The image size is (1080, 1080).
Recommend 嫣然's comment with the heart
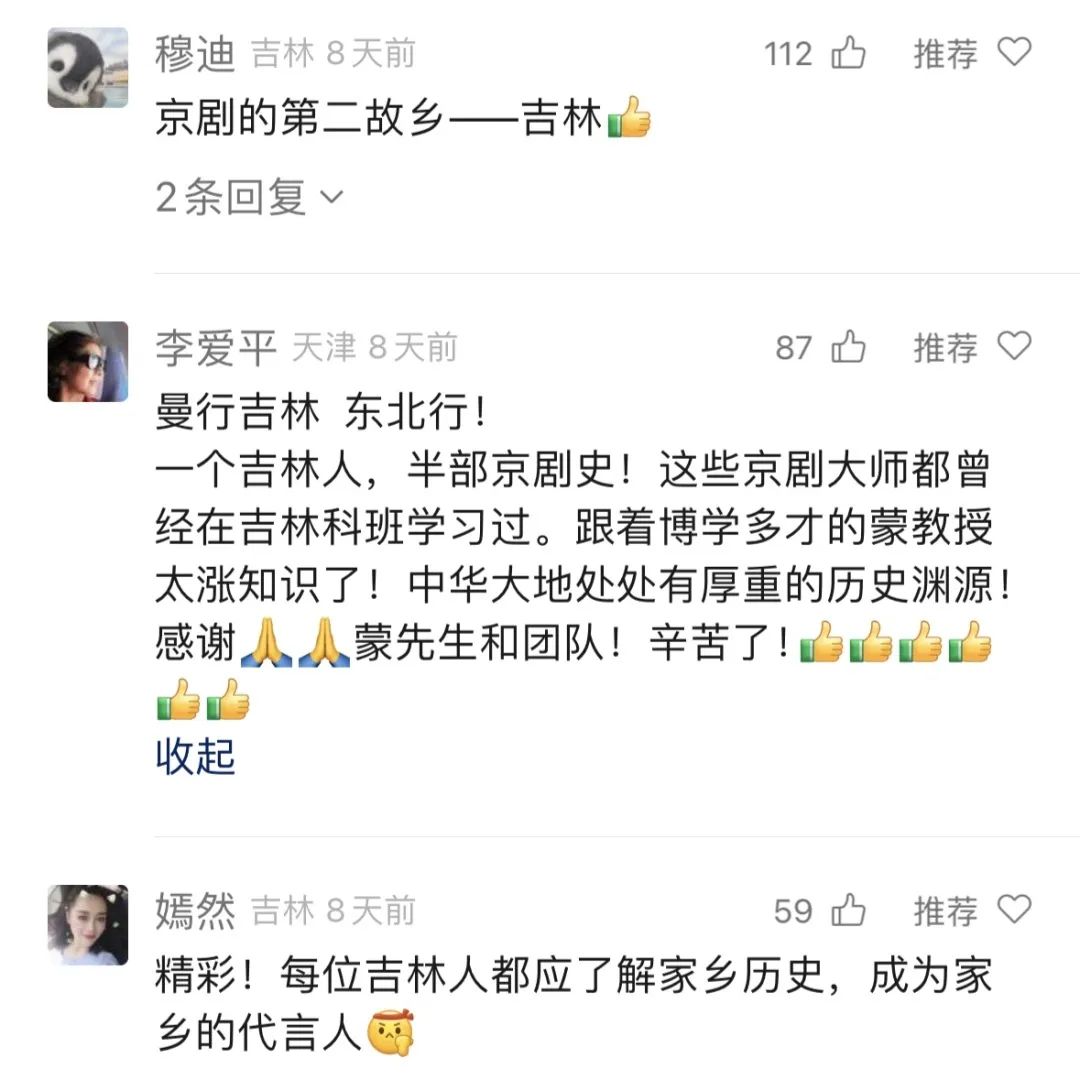[x=1014, y=910]
